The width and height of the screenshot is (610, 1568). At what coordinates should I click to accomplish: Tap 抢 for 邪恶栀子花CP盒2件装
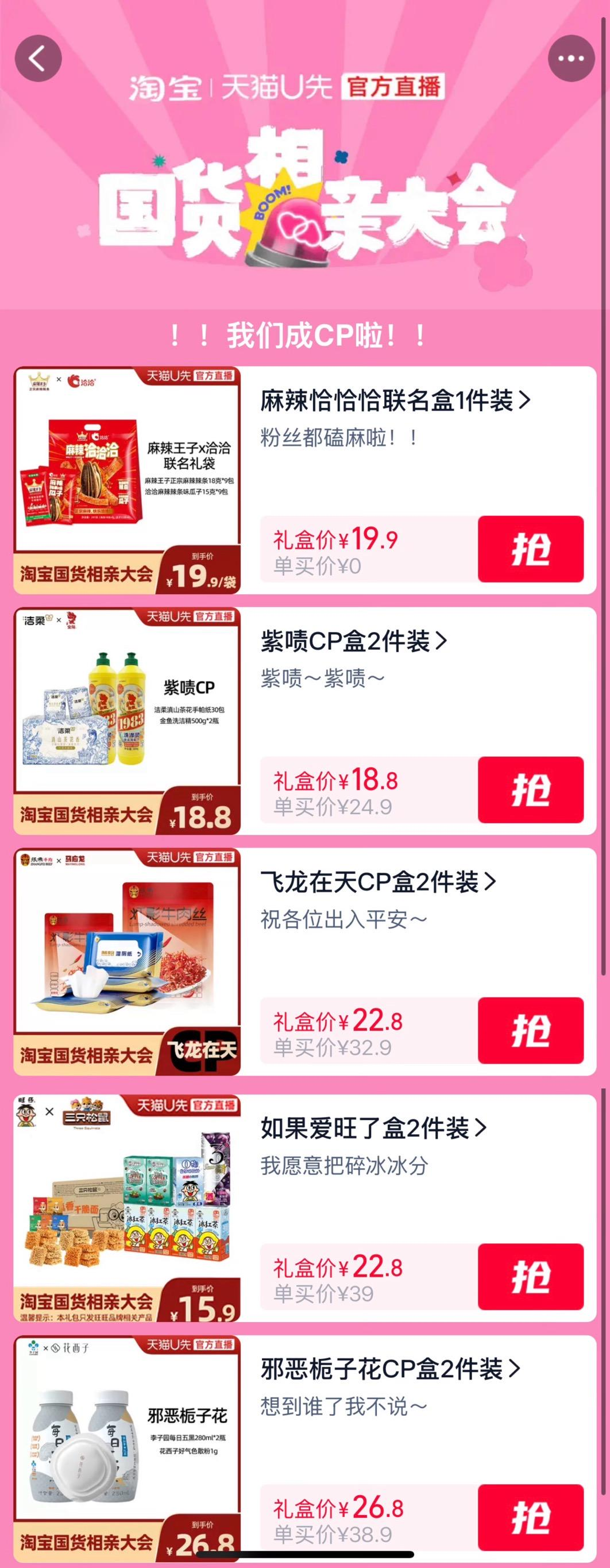pos(530,1517)
